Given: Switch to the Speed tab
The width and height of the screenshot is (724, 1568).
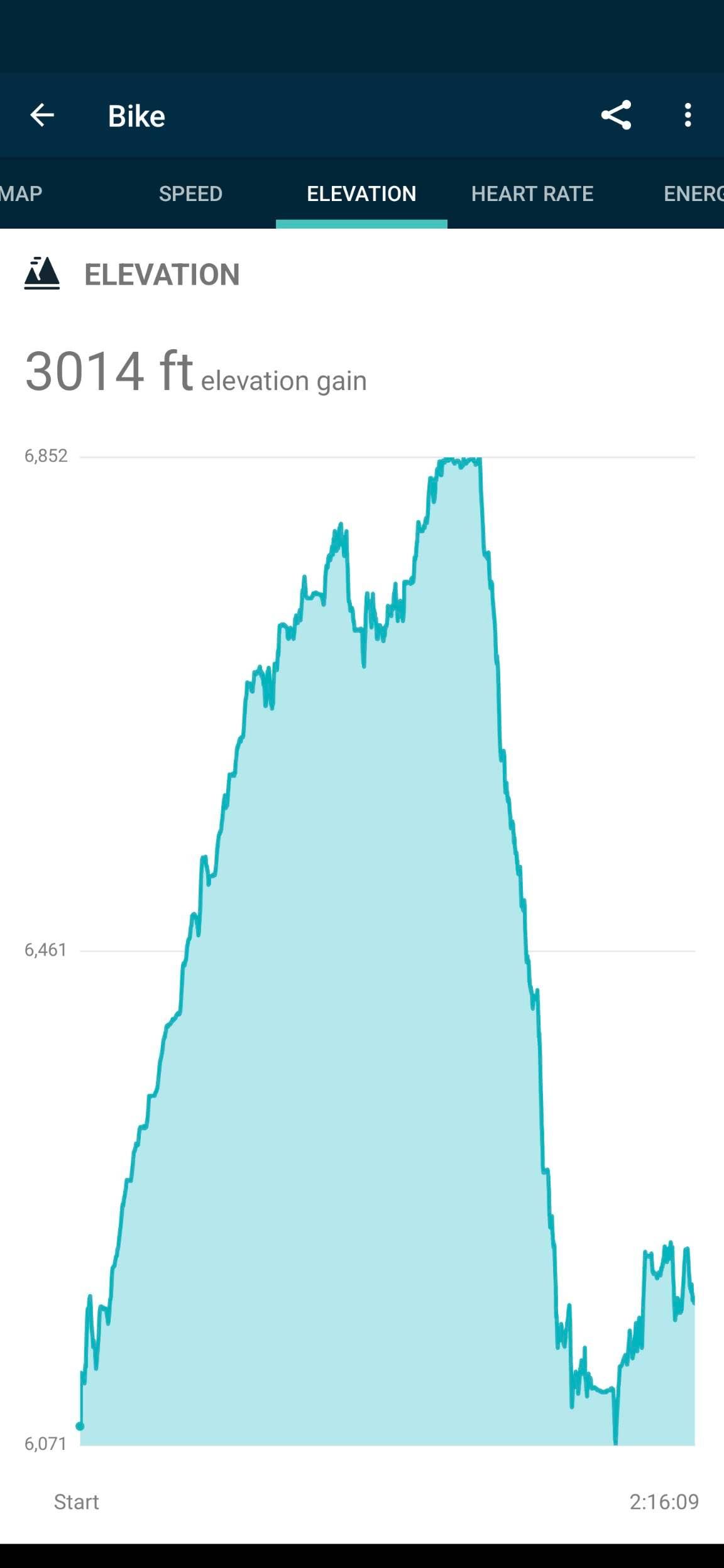Looking at the screenshot, I should pyautogui.click(x=190, y=193).
